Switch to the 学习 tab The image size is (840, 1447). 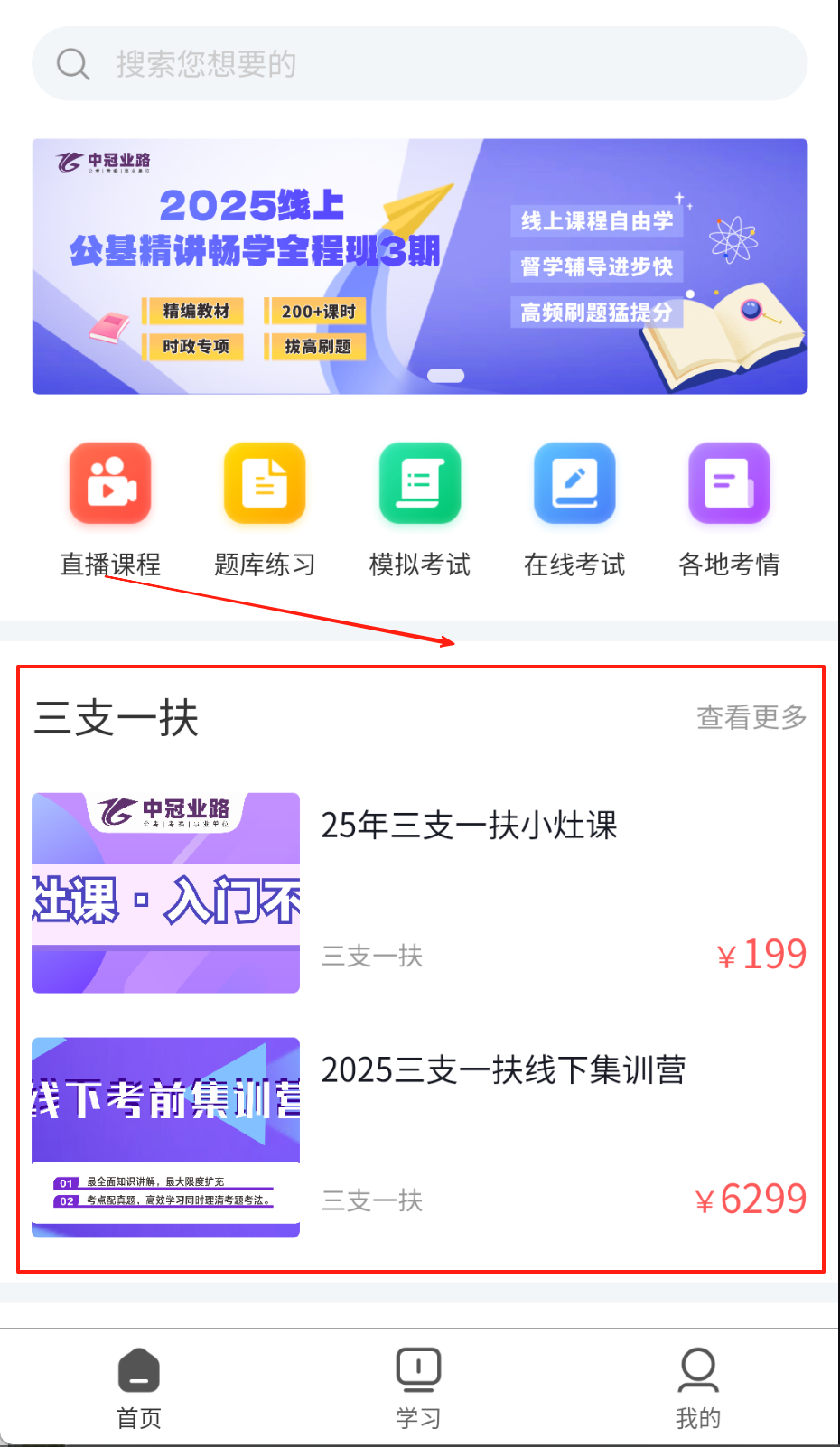click(418, 1387)
